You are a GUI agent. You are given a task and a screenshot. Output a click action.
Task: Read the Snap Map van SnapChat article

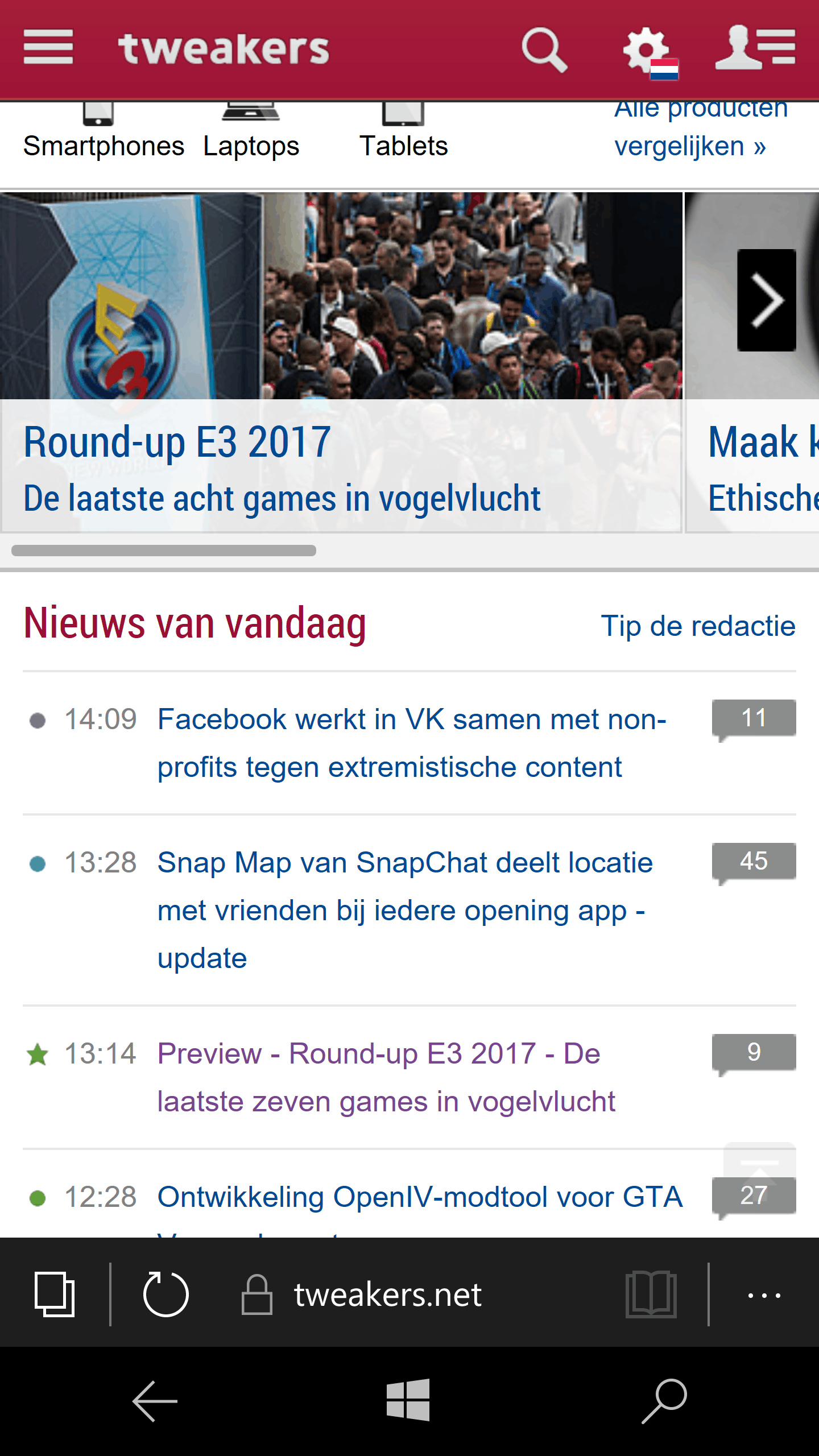tap(404, 910)
